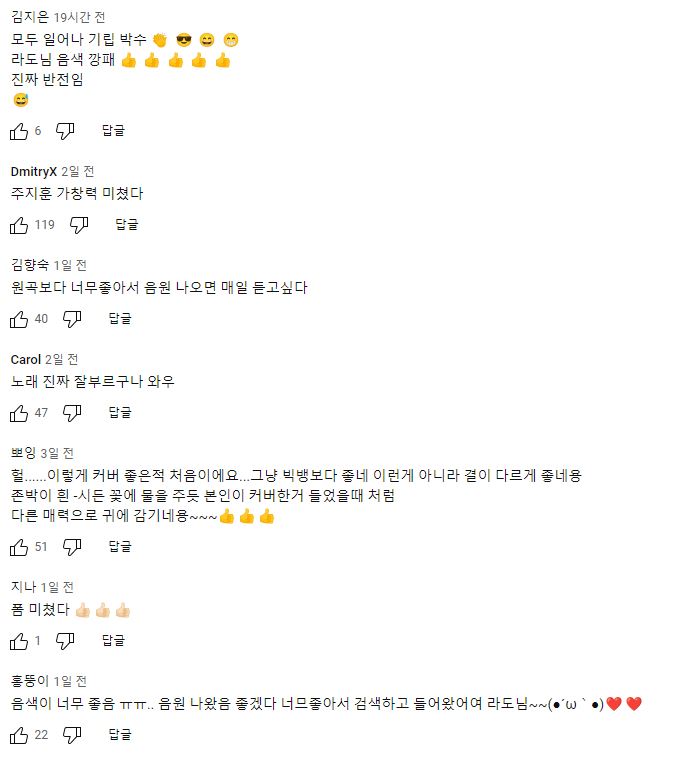Reply to DmitryX's comment
This screenshot has width=697, height=759.
127,225
